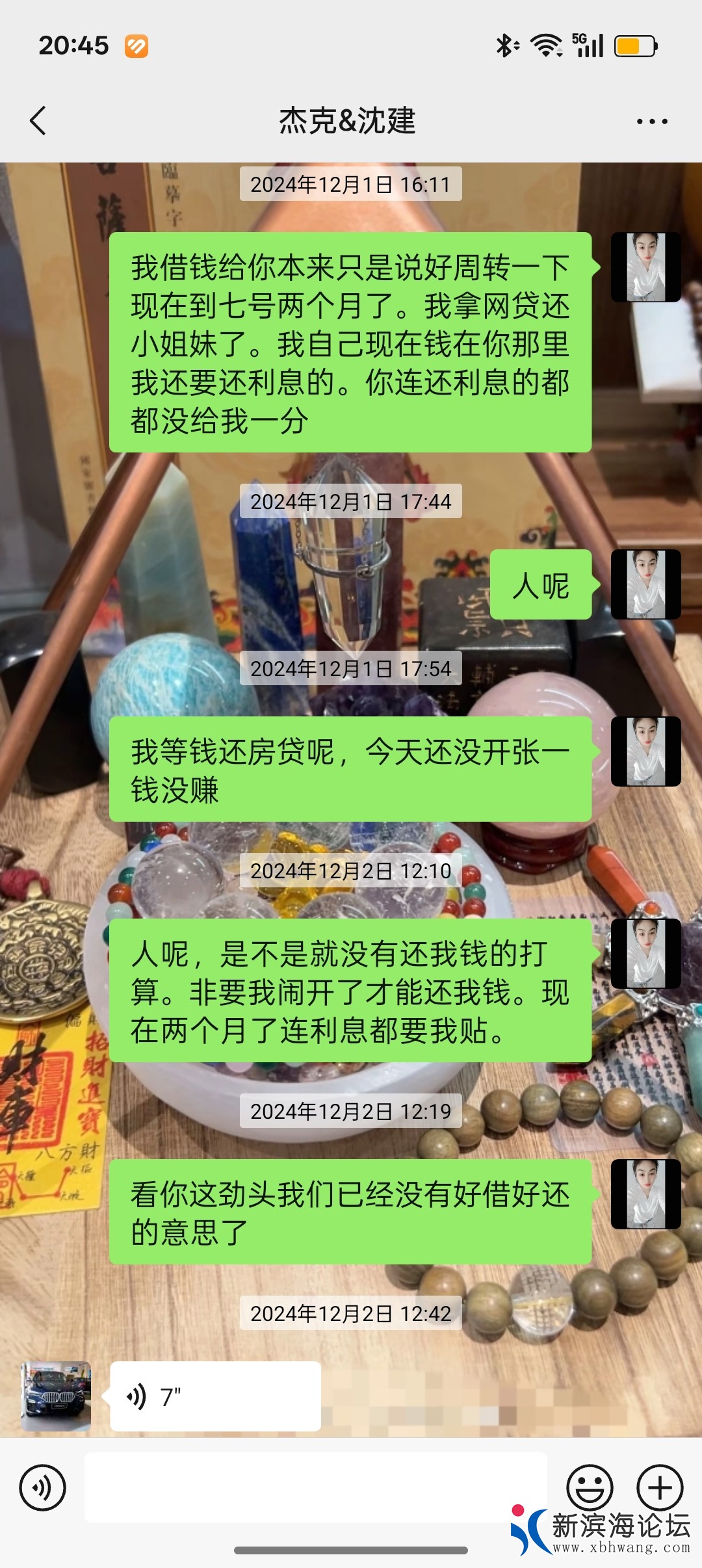Tap sender avatar beside 人呢 message
Screen dimensions: 702x1568
click(x=645, y=584)
